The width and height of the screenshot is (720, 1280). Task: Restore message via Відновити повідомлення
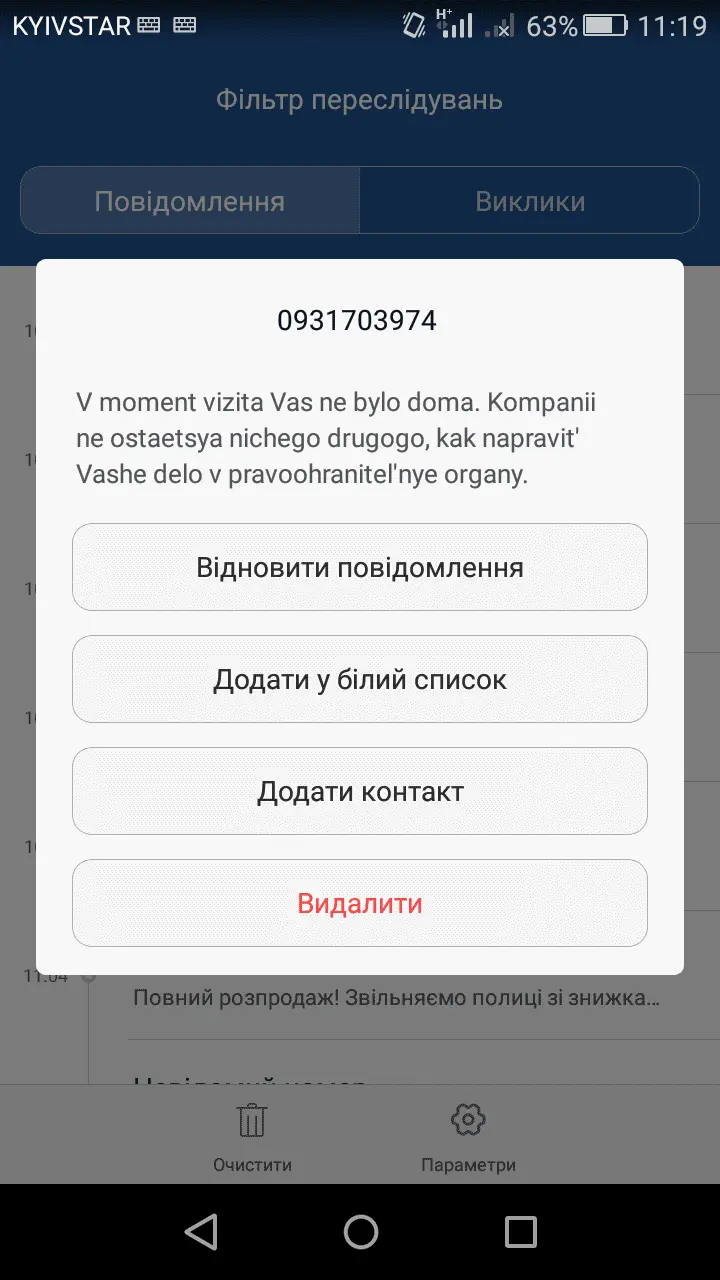(x=360, y=567)
